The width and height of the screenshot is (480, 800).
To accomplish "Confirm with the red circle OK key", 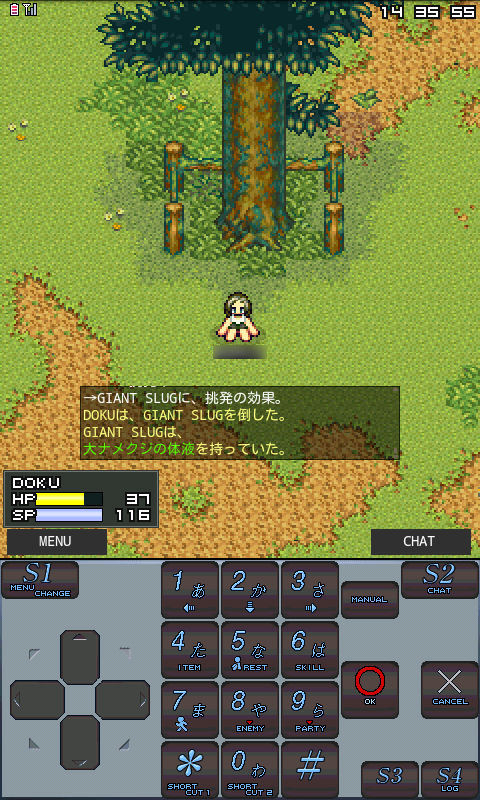I will 370,690.
